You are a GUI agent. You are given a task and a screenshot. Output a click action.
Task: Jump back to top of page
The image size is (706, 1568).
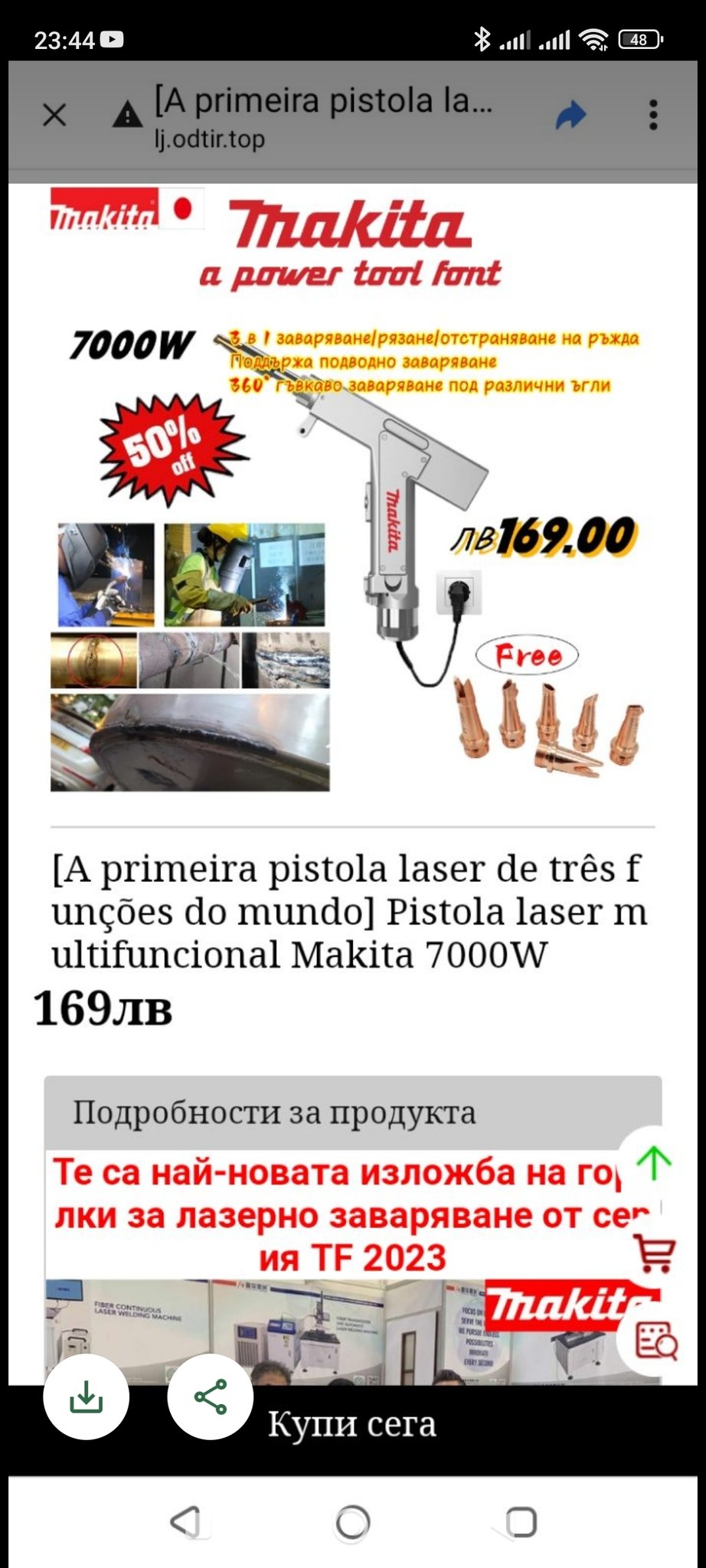coord(653,1162)
